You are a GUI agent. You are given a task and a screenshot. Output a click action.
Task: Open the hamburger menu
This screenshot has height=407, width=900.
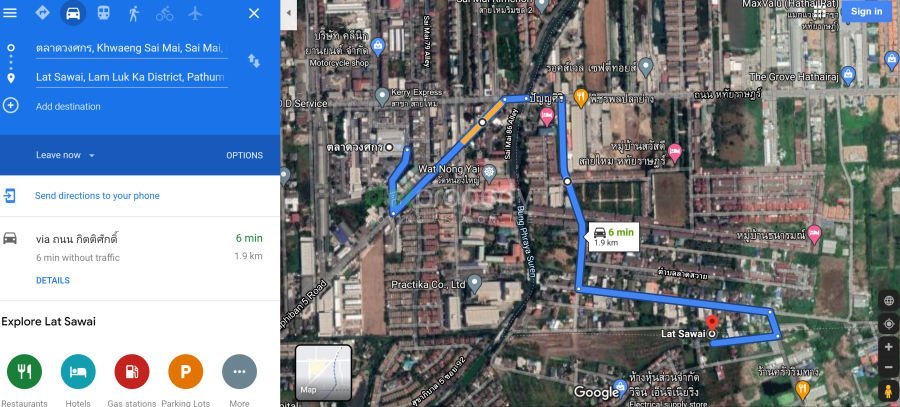coord(11,13)
